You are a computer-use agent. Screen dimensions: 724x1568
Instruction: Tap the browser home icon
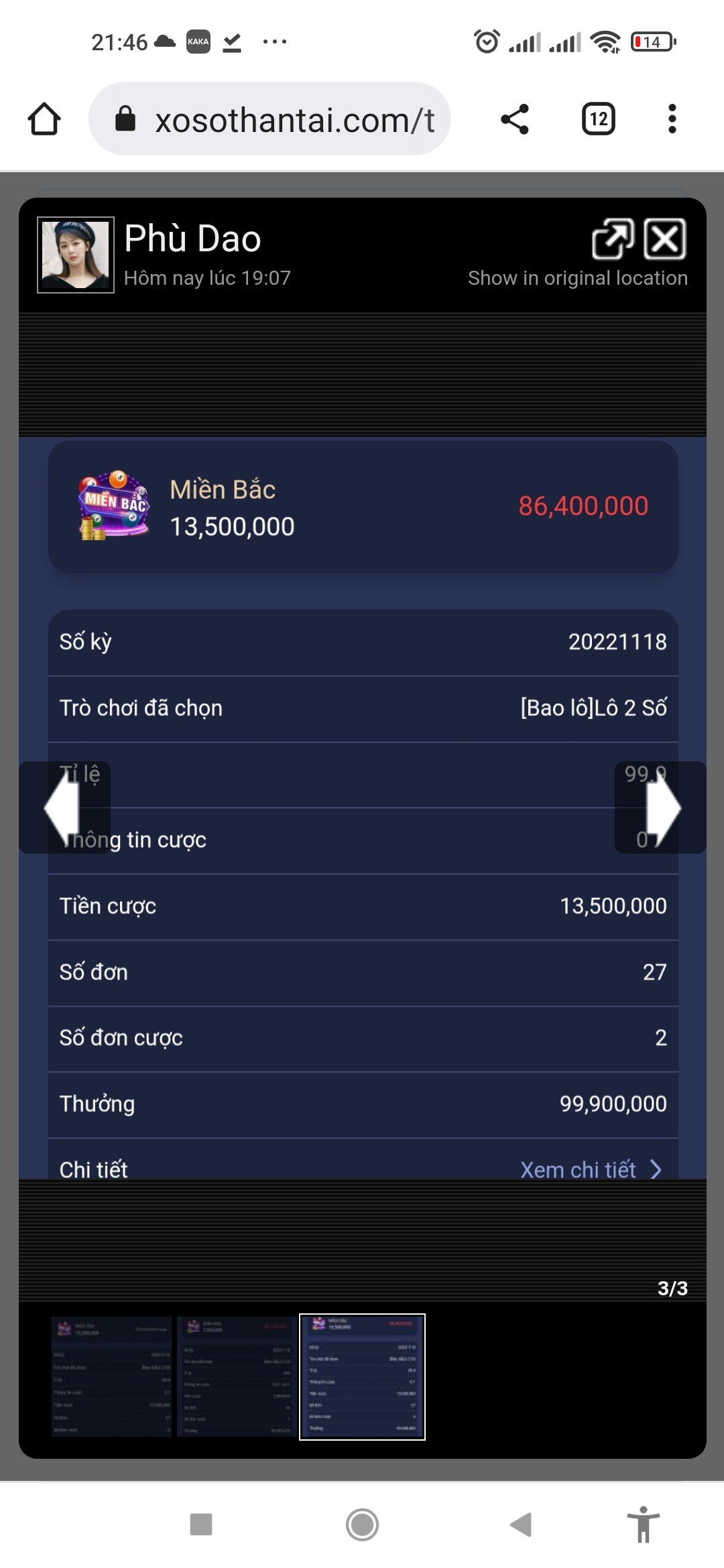[x=44, y=119]
